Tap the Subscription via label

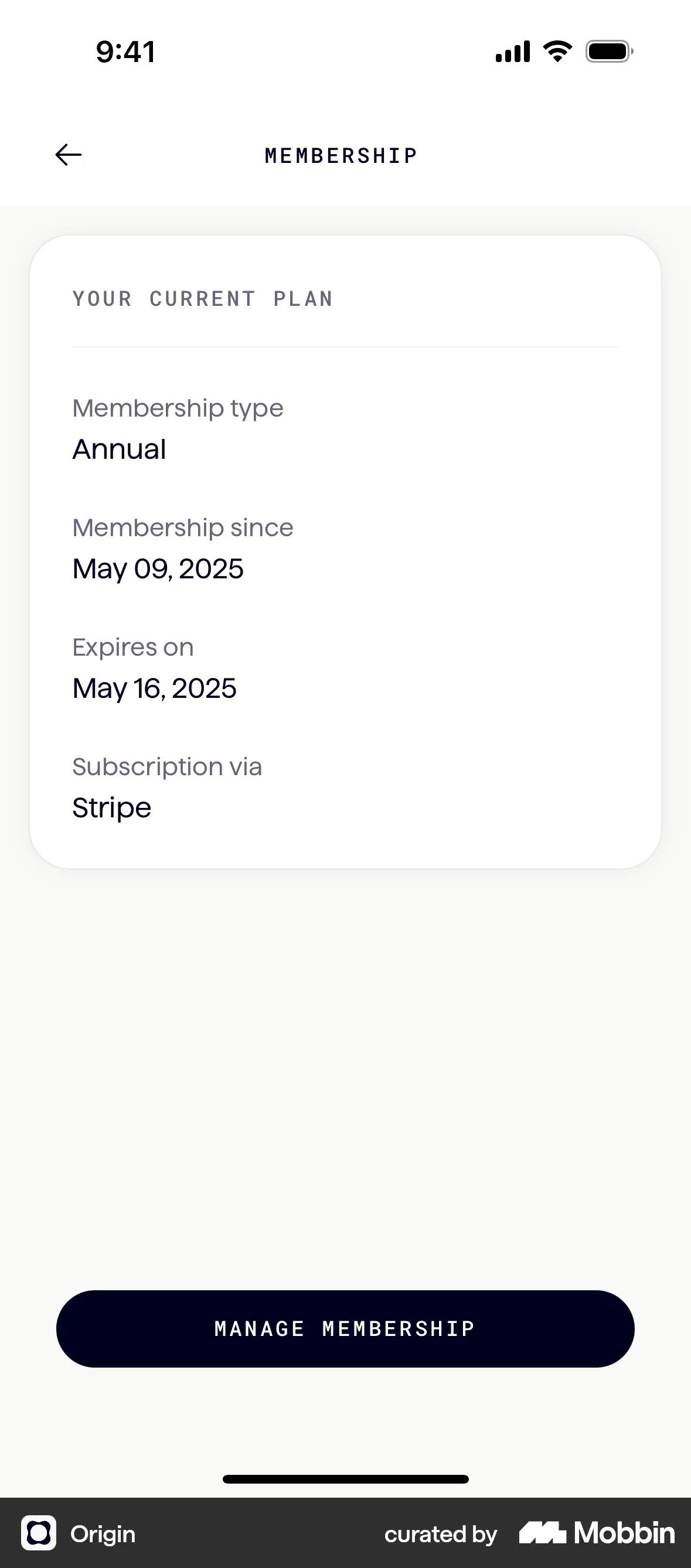167,766
